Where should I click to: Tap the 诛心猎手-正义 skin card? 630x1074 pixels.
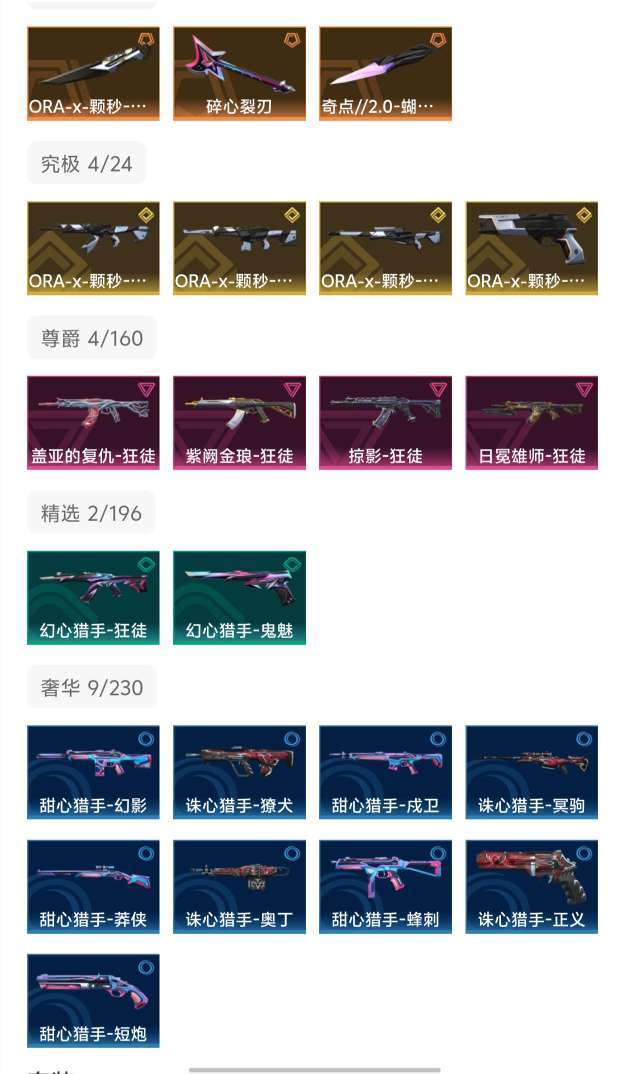click(x=531, y=886)
